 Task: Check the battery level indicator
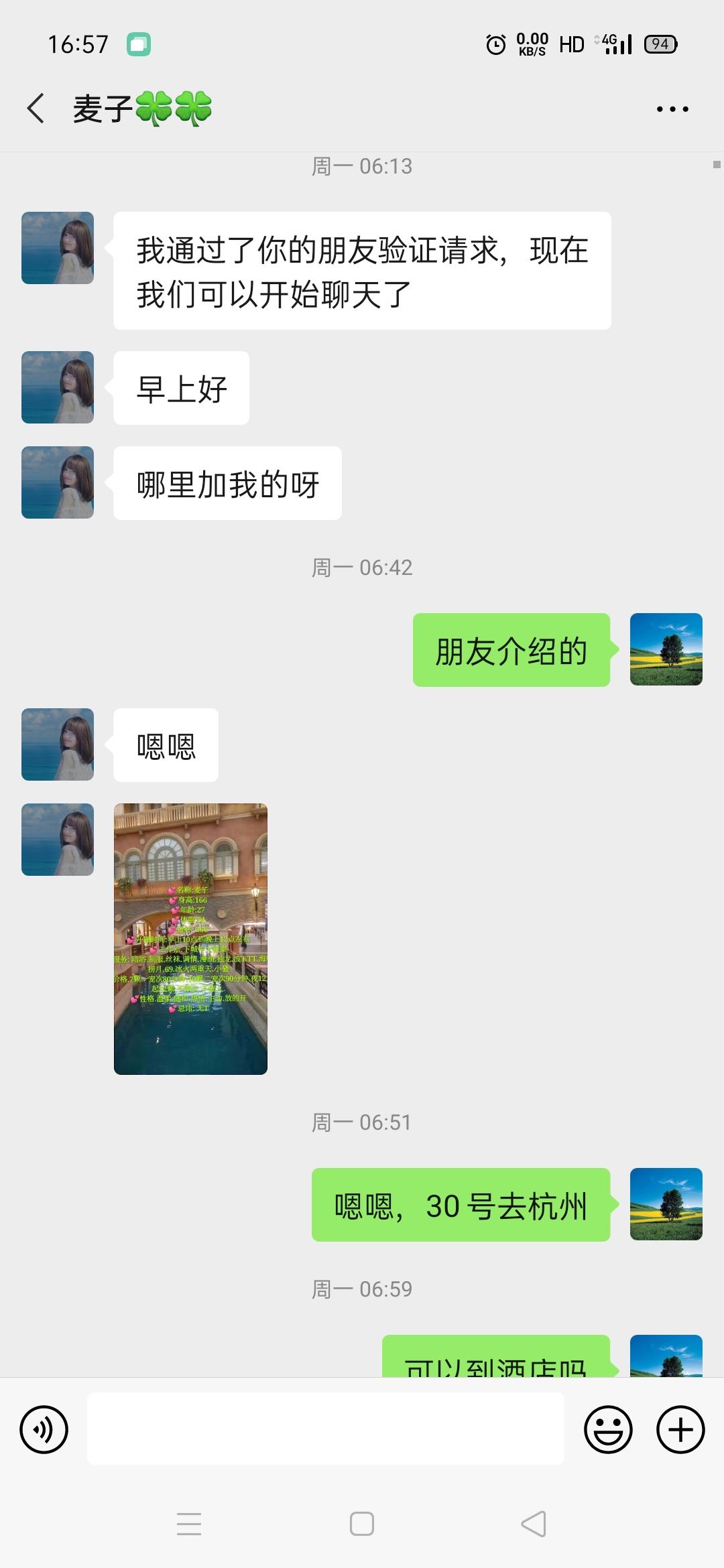coord(660,44)
